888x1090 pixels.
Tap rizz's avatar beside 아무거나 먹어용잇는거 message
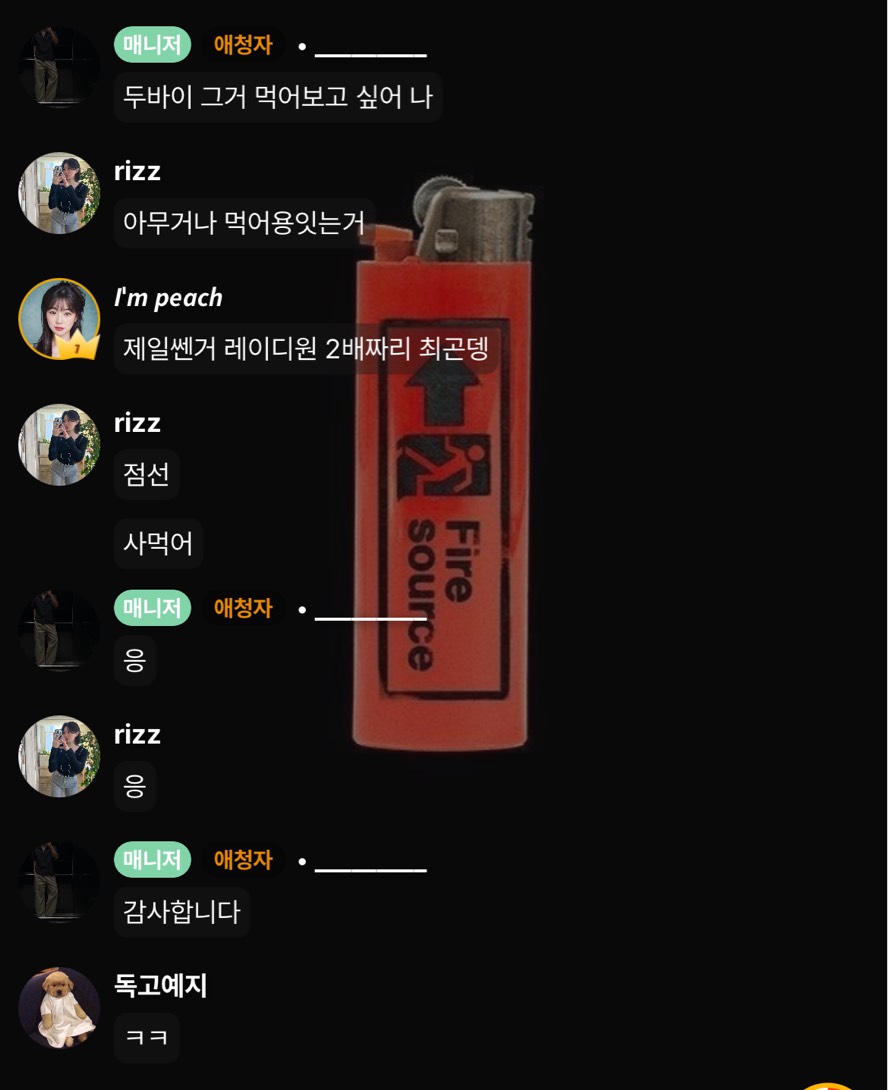pos(59,193)
